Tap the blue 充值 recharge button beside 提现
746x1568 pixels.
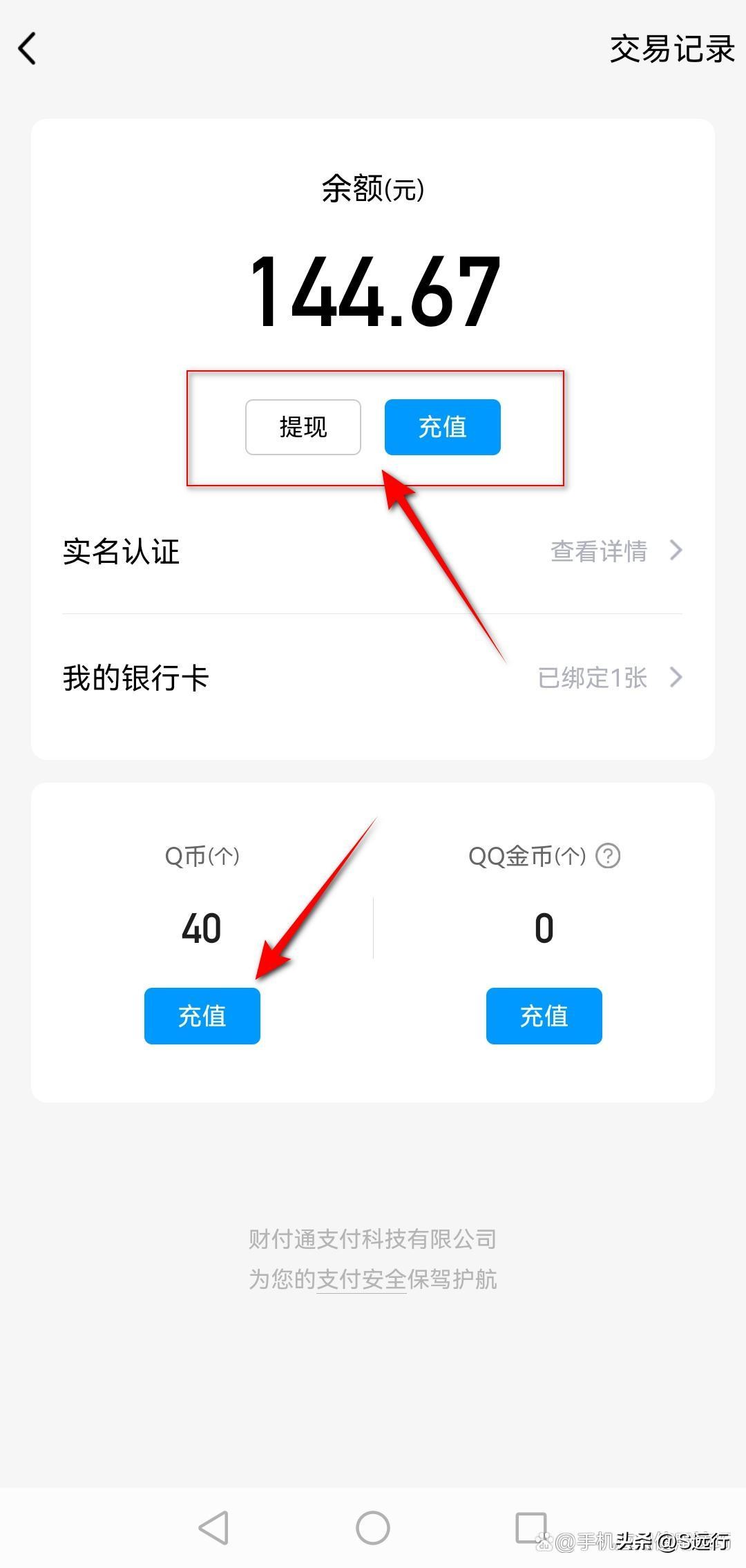pyautogui.click(x=442, y=427)
